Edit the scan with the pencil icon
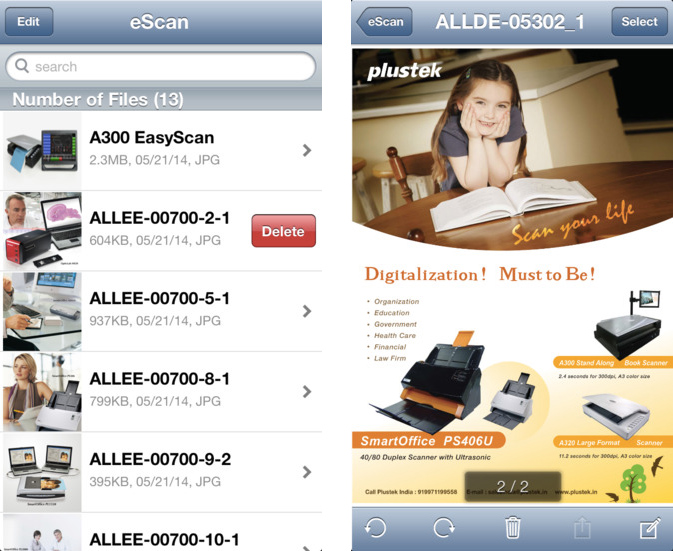The height and width of the screenshot is (551, 673). (650, 527)
